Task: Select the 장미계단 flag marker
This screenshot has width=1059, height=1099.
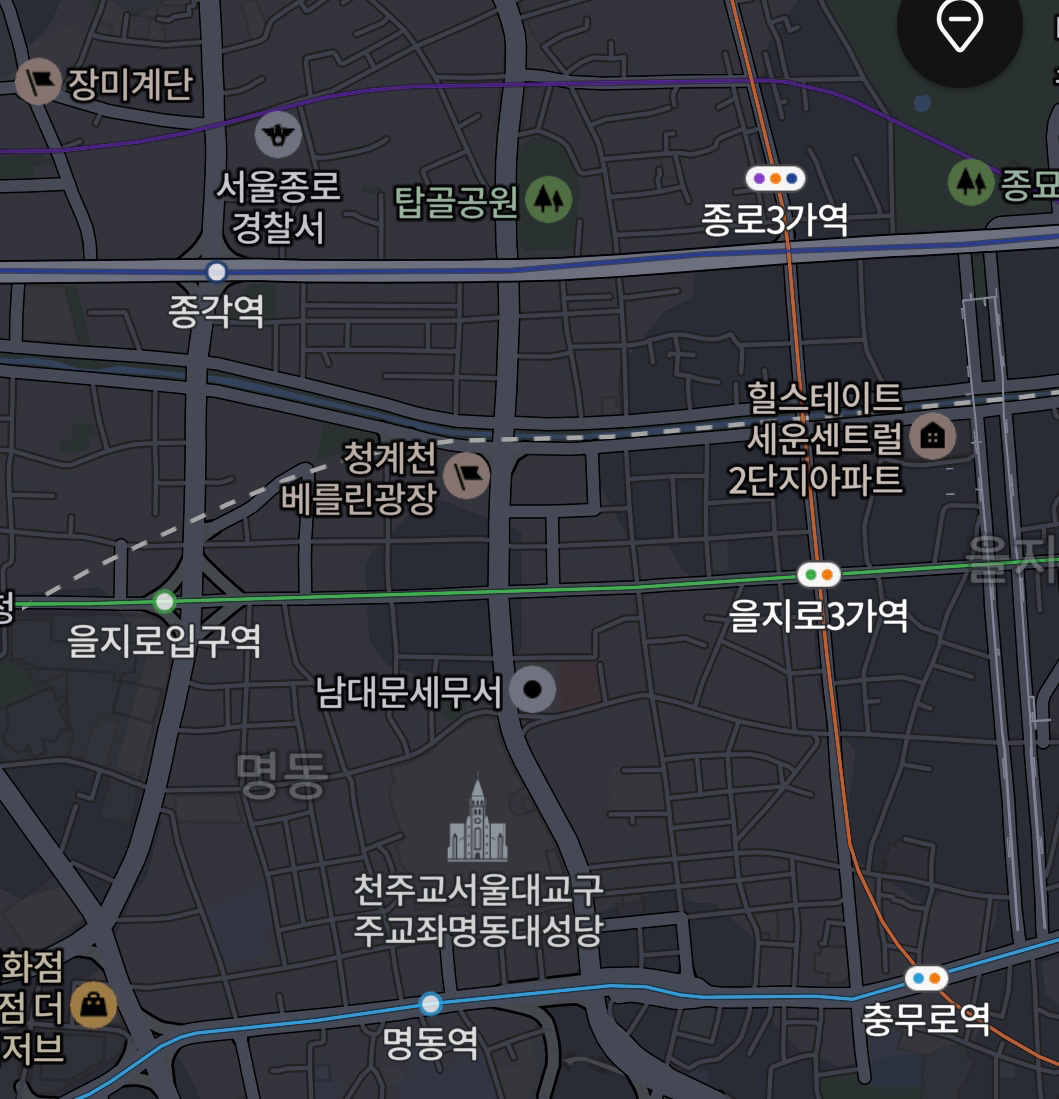Action: tap(40, 82)
